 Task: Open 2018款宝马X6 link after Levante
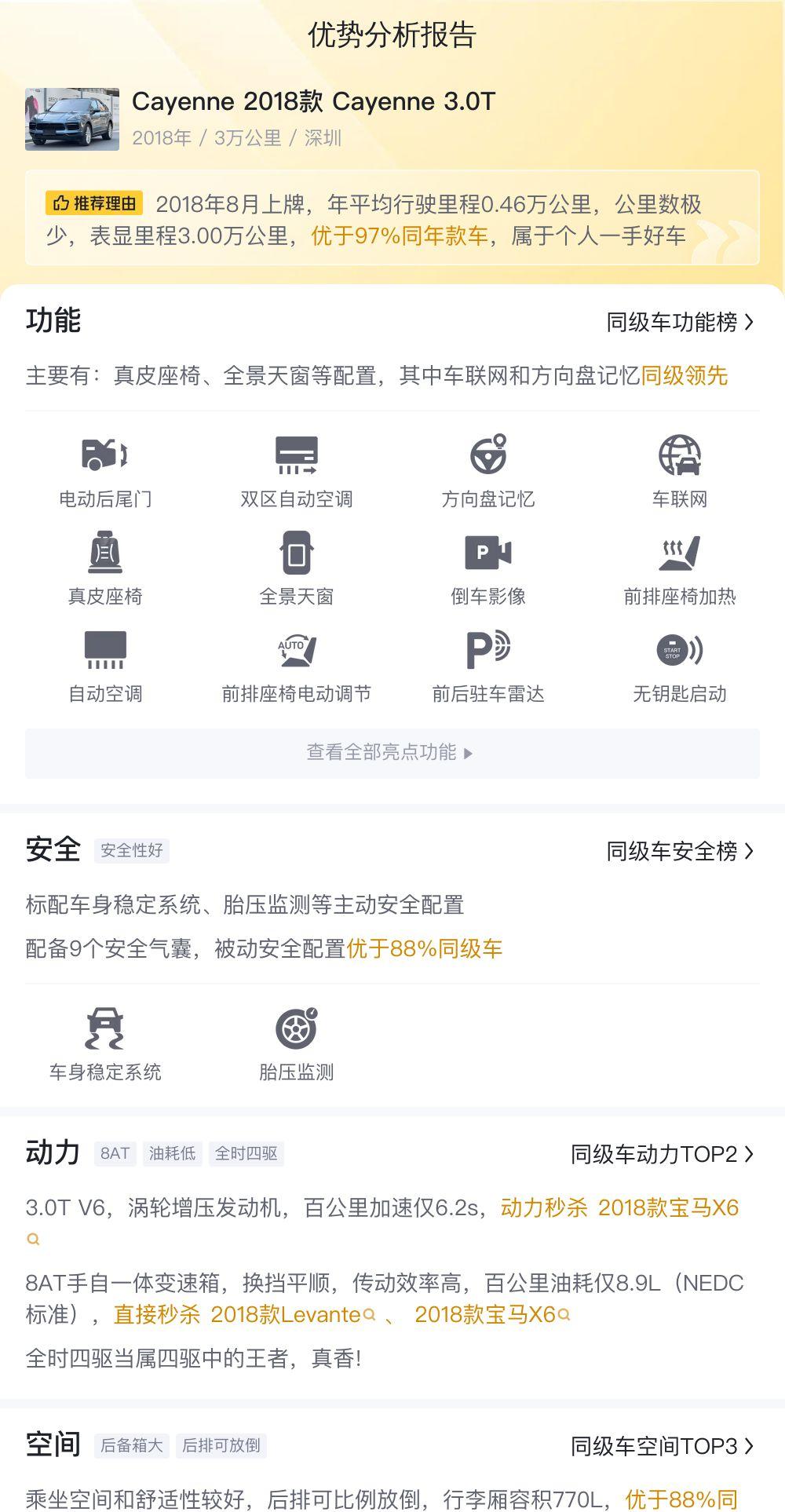pos(492,1314)
